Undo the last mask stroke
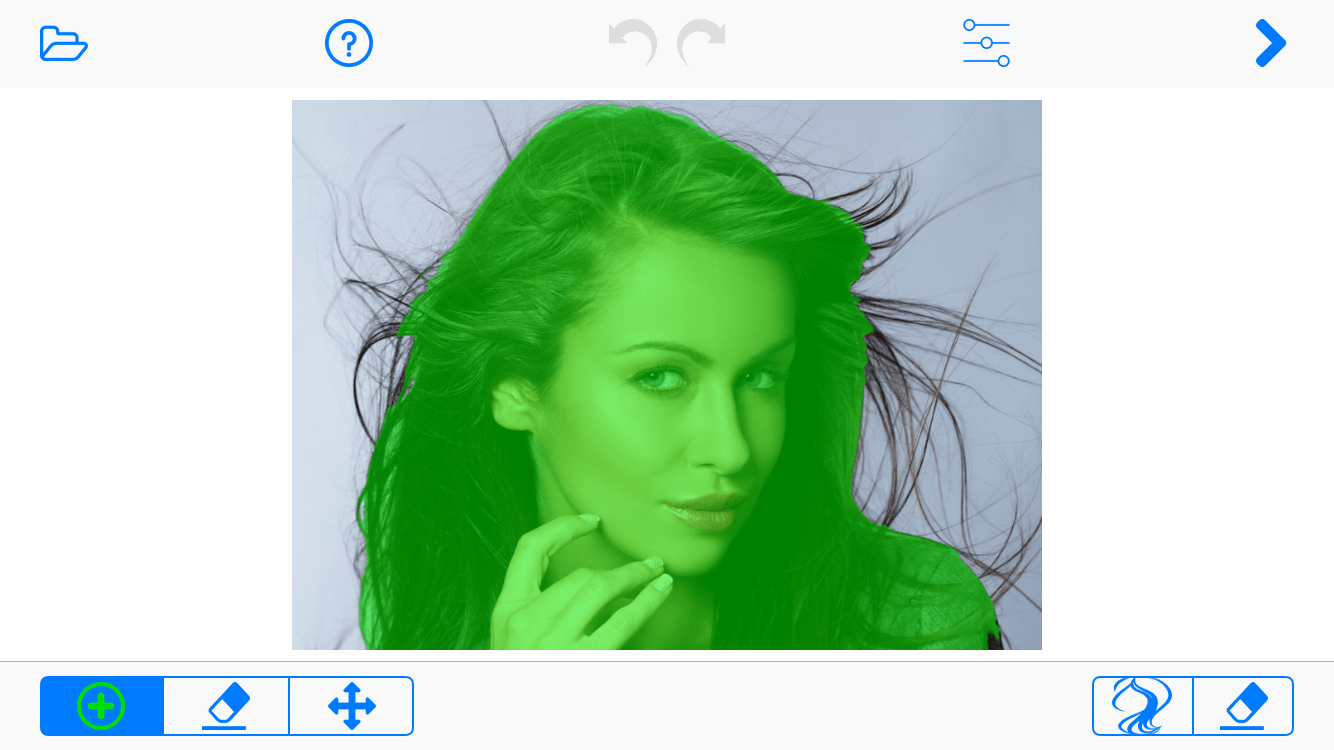Screen dimensions: 1334x750 [x=632, y=43]
